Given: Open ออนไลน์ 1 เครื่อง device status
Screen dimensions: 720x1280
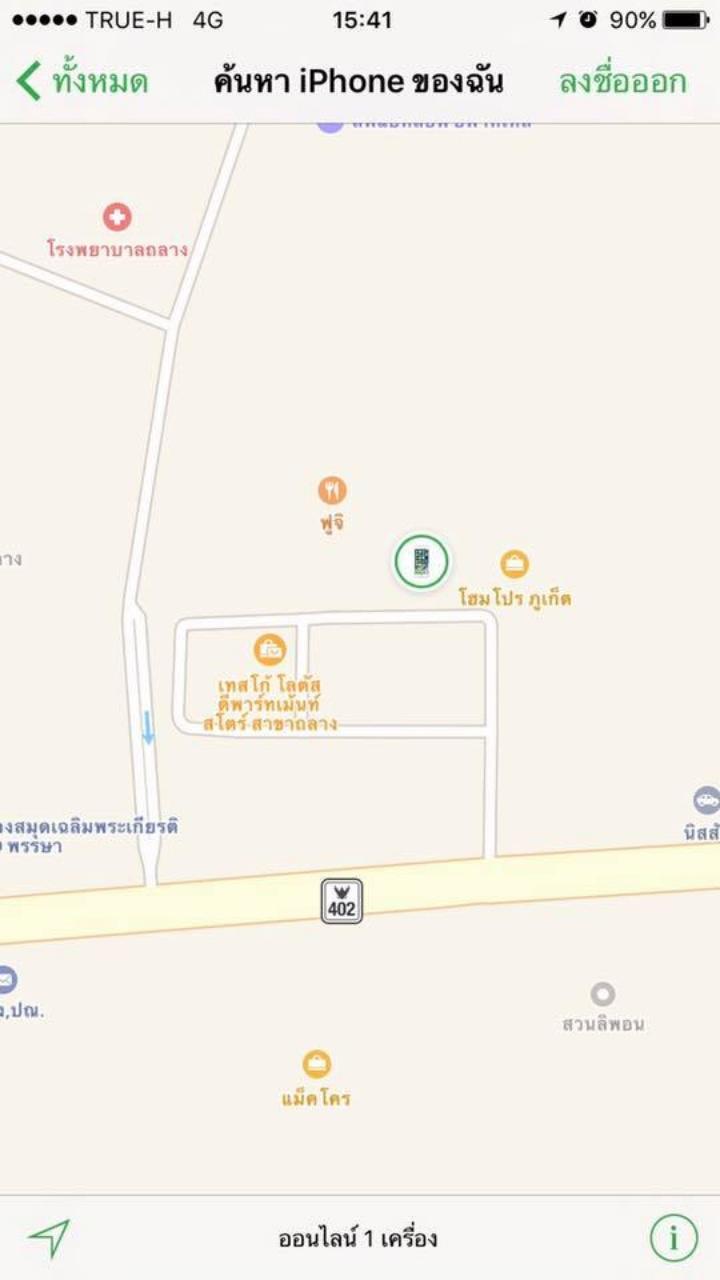Looking at the screenshot, I should point(358,1238).
